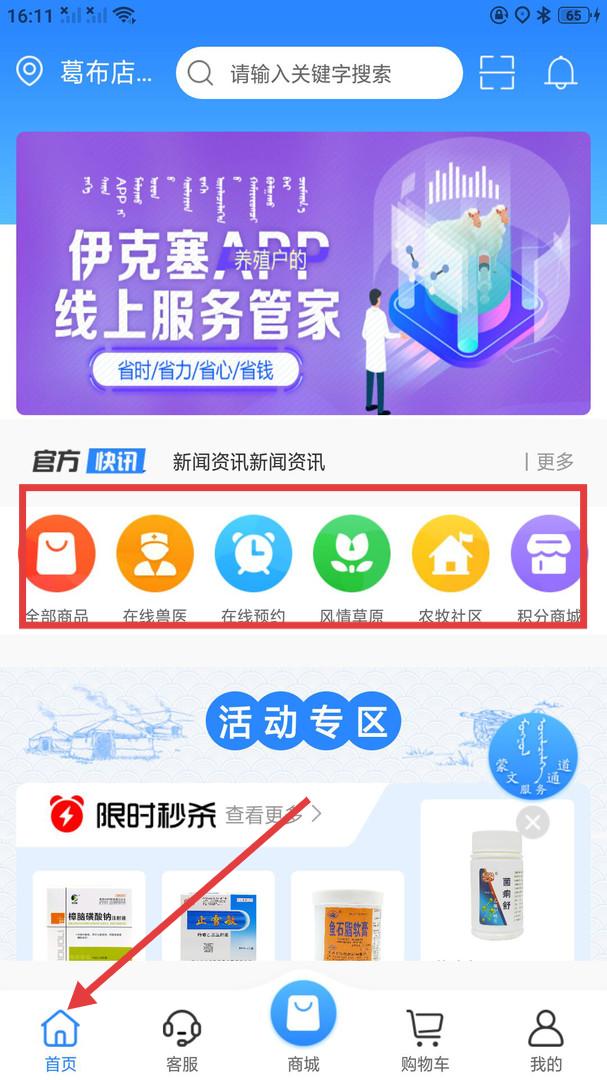The image size is (607, 1080).
Task: Switch to the 商城 tab
Action: [x=303, y=1028]
